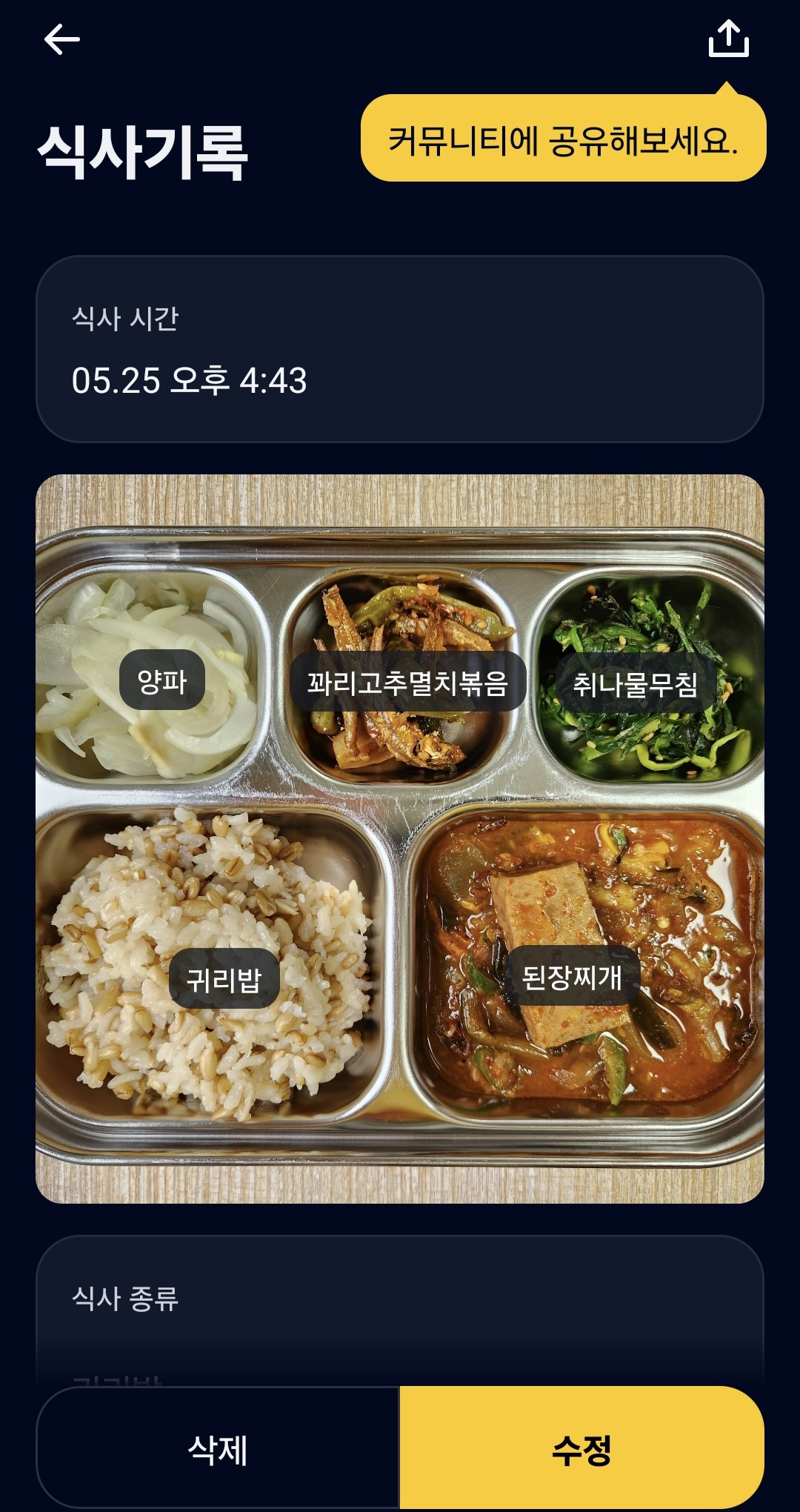The image size is (800, 1512).
Task: Select the 귀리밥 food tag
Action: (x=224, y=978)
